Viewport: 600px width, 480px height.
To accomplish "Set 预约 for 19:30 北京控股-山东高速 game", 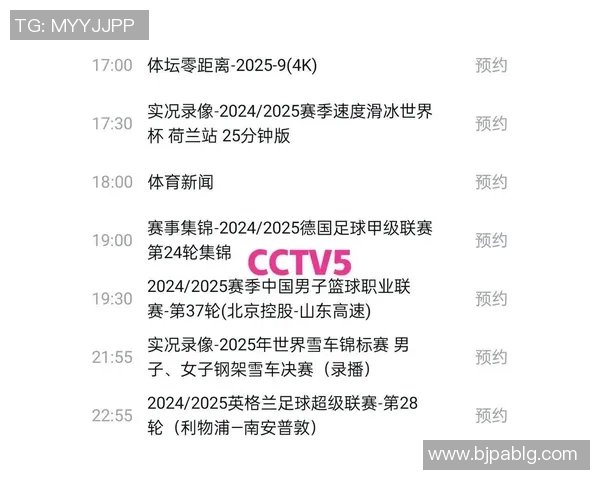I will click(x=491, y=298).
